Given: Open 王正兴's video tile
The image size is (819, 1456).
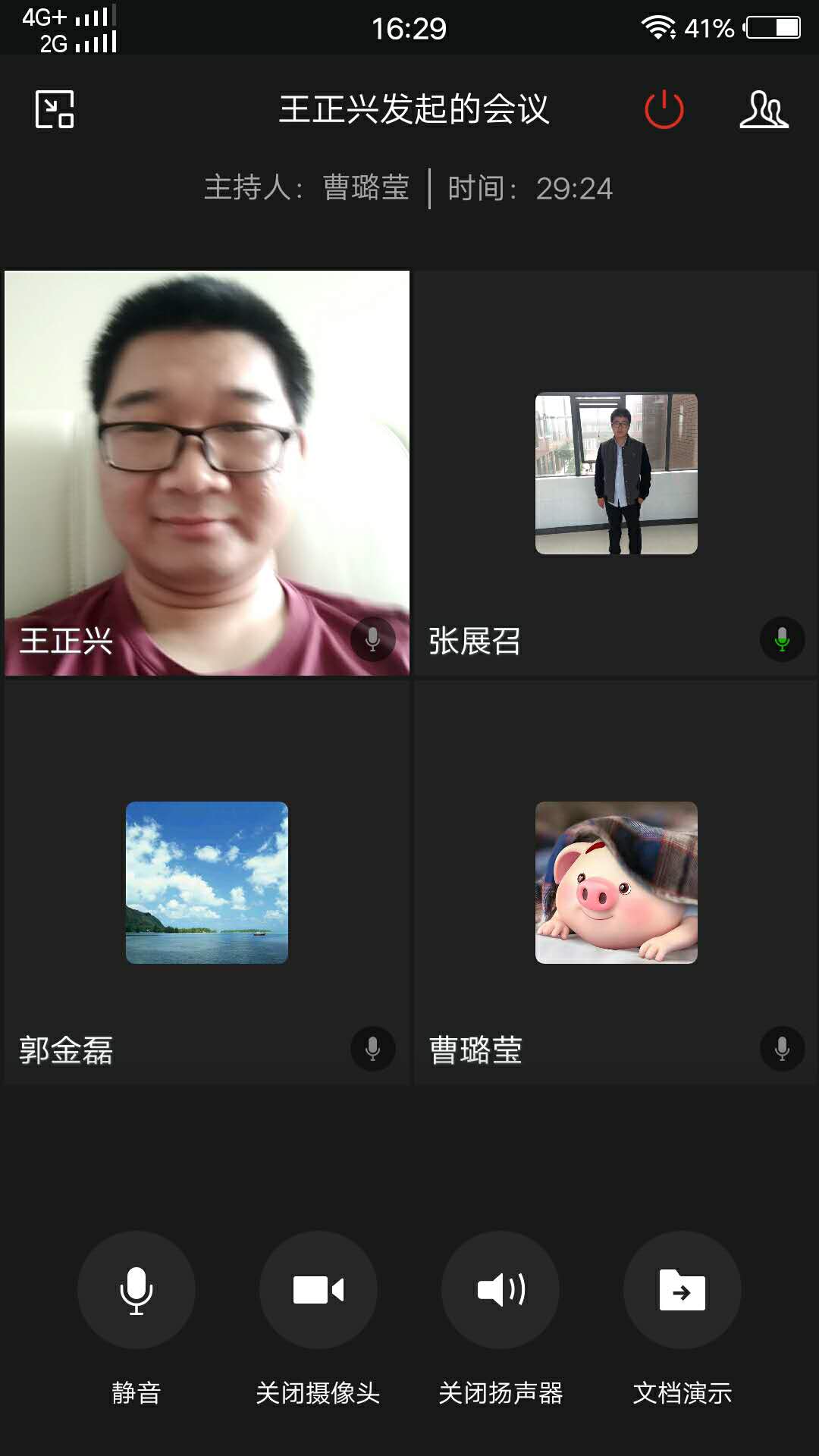Looking at the screenshot, I should click(206, 472).
